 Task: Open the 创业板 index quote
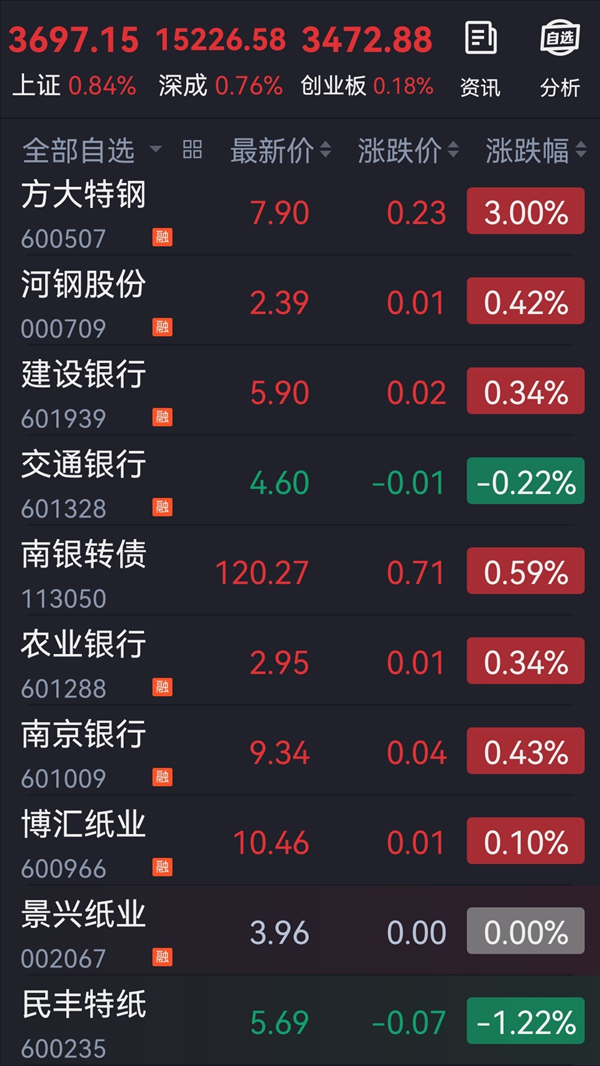click(x=367, y=61)
